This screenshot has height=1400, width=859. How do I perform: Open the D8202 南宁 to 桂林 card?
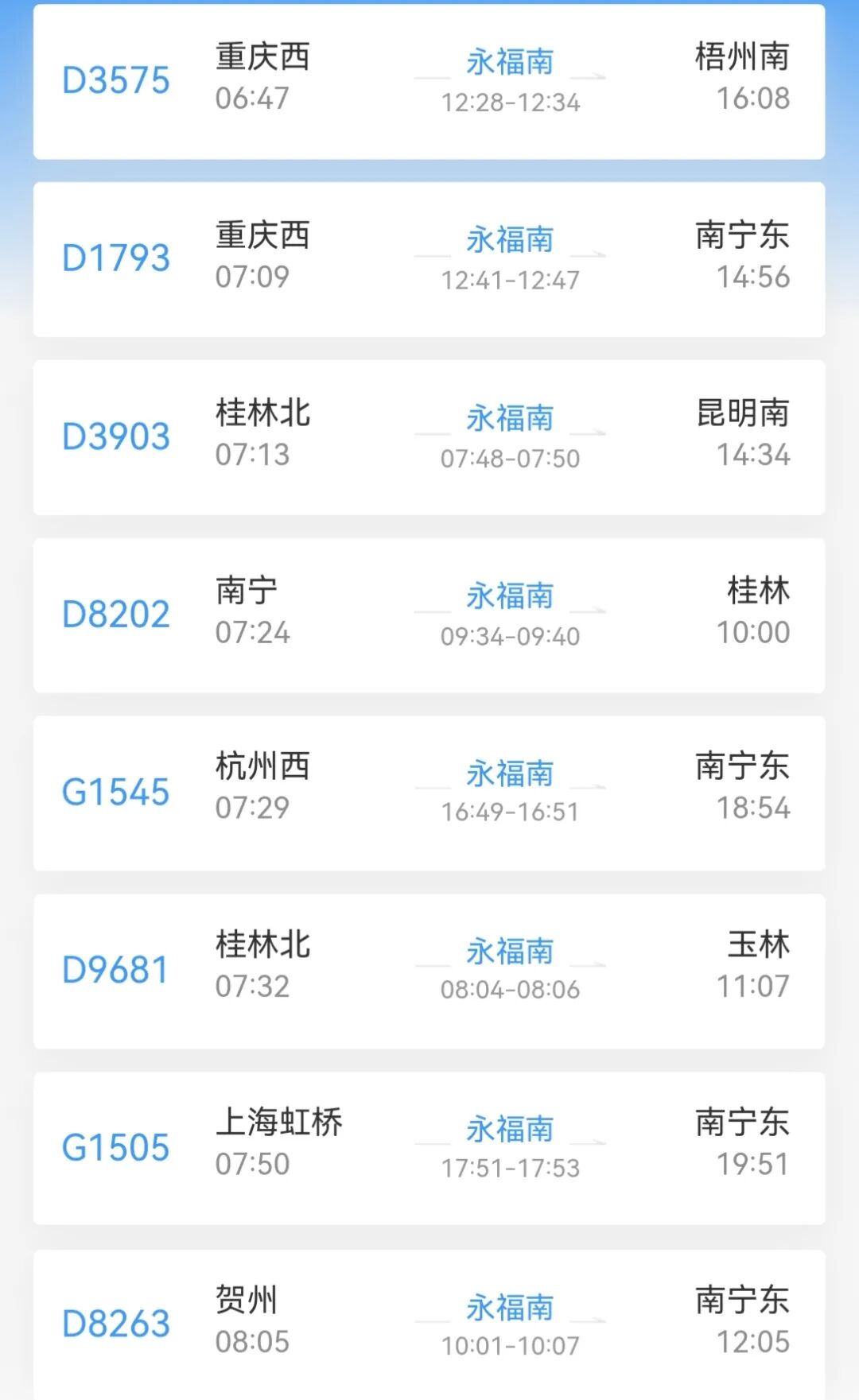coord(429,615)
